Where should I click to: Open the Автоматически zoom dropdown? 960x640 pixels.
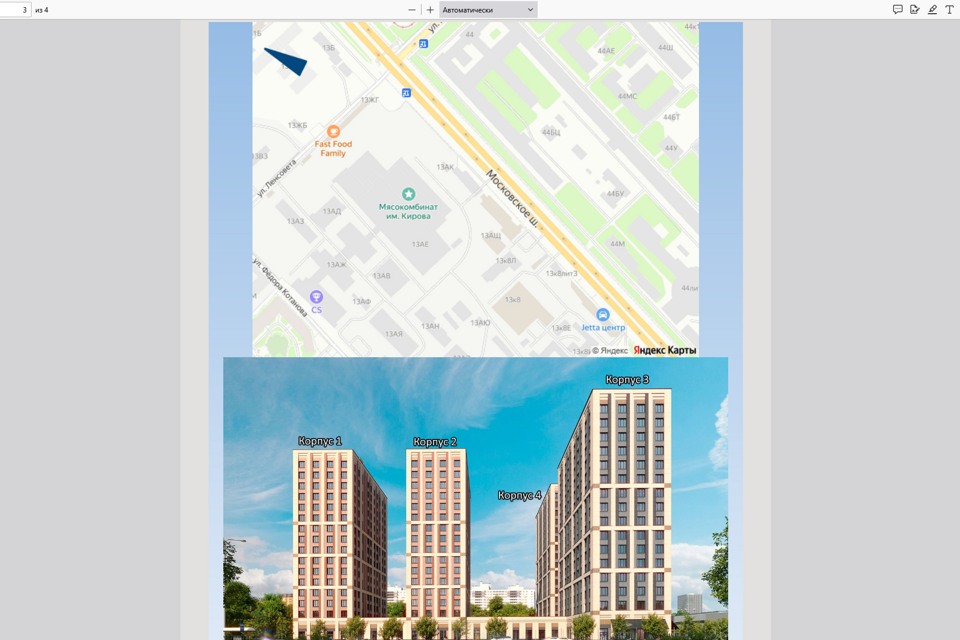pyautogui.click(x=488, y=10)
